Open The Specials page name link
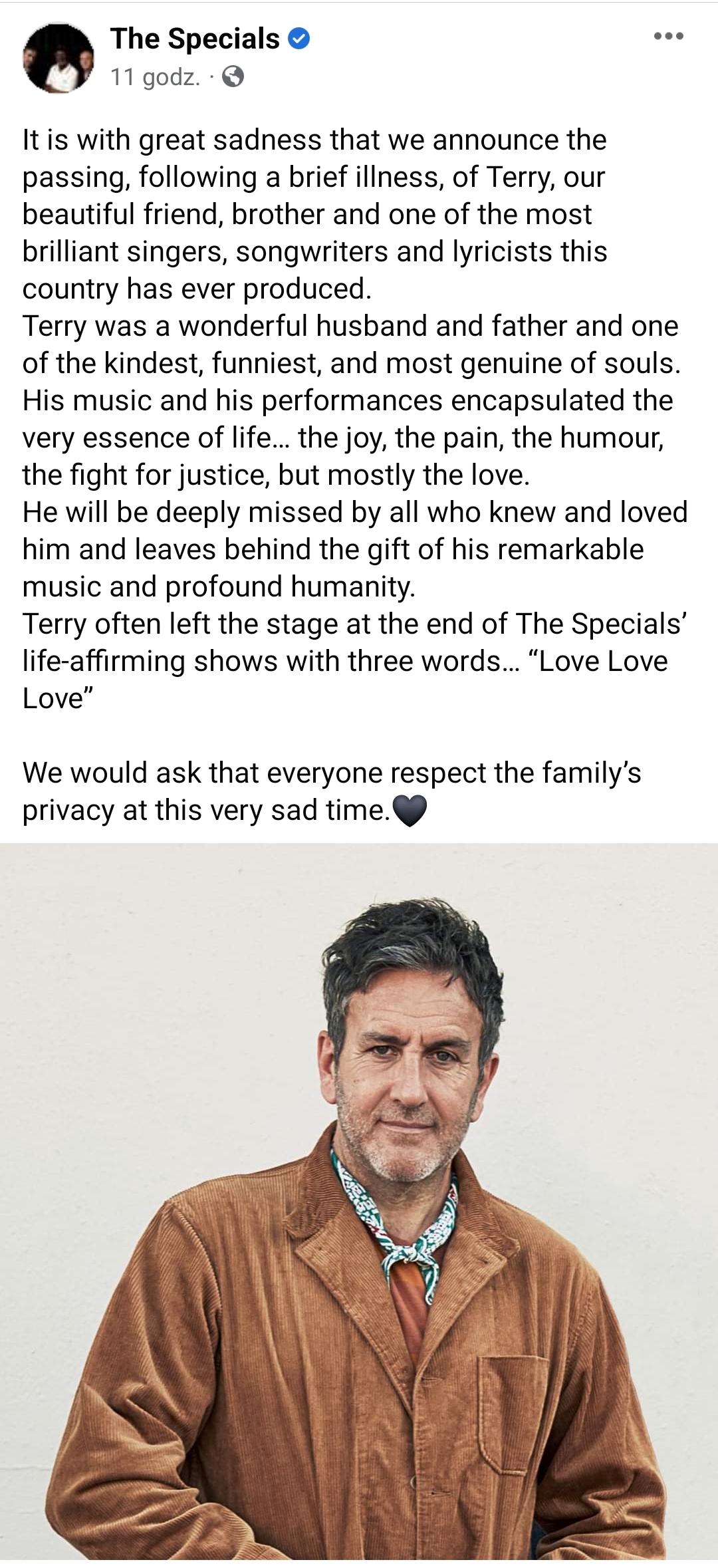 point(195,39)
